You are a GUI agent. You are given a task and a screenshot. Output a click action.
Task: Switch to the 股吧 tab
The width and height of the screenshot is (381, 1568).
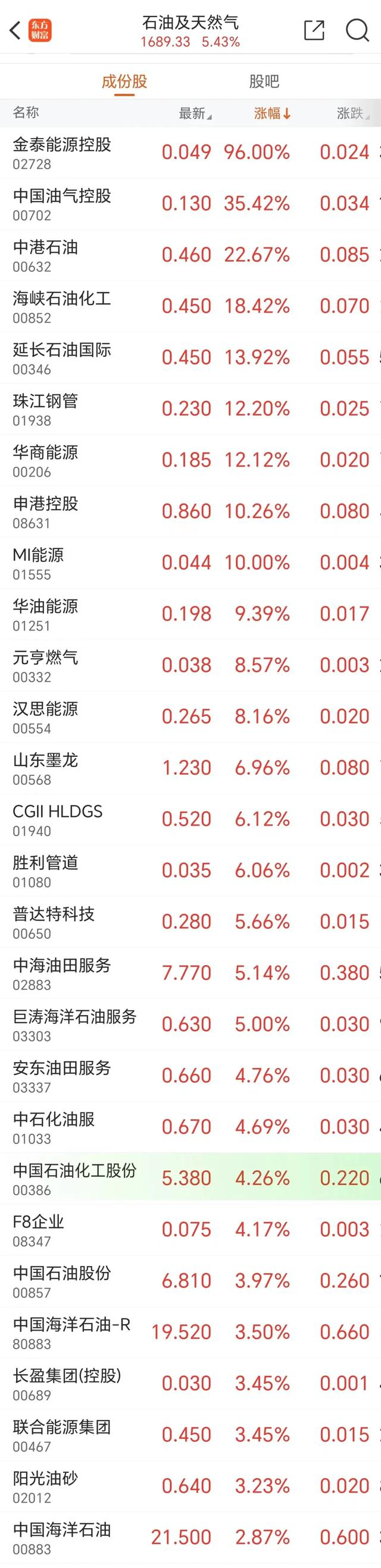click(264, 81)
